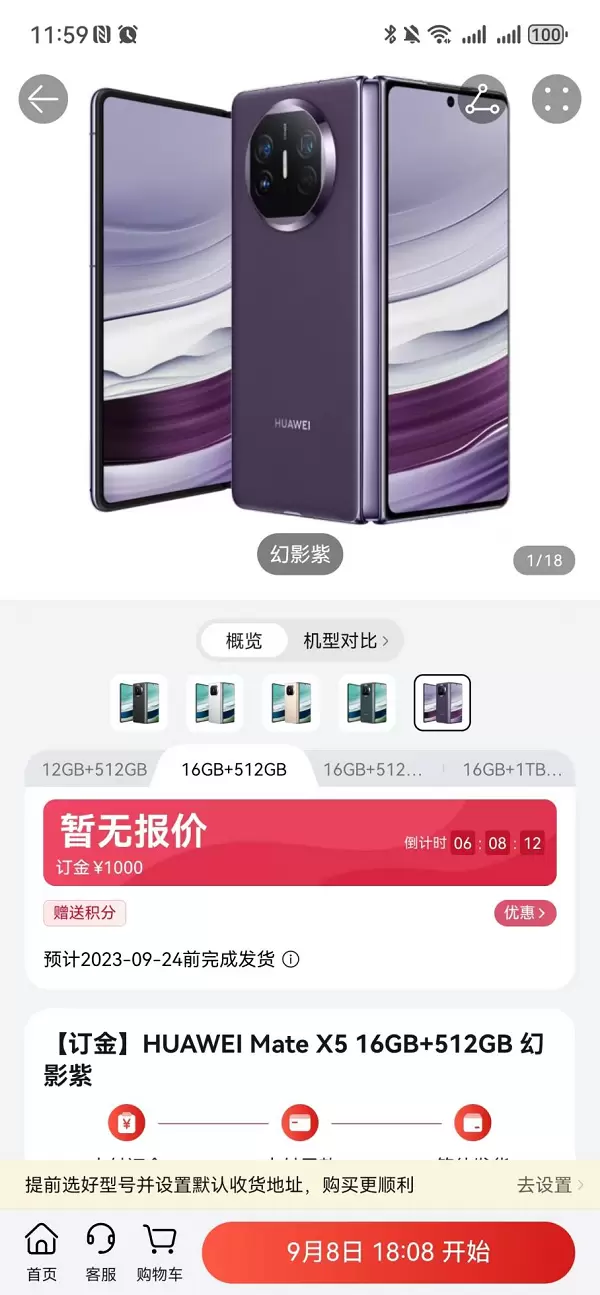Viewport: 600px width, 1295px height.
Task: Select the black color thumbnail
Action: click(139, 703)
